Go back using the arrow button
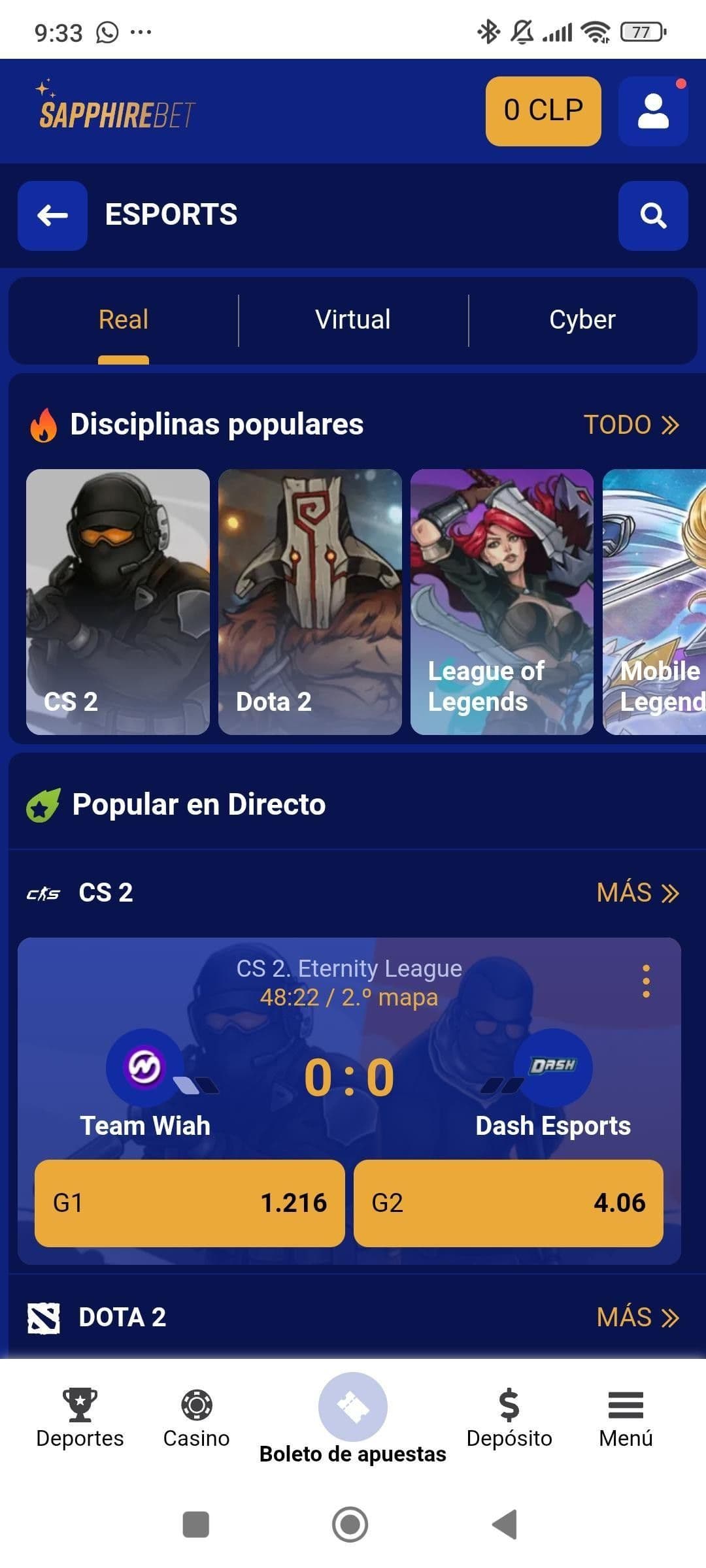Screen dimensions: 706x1568 tap(52, 216)
